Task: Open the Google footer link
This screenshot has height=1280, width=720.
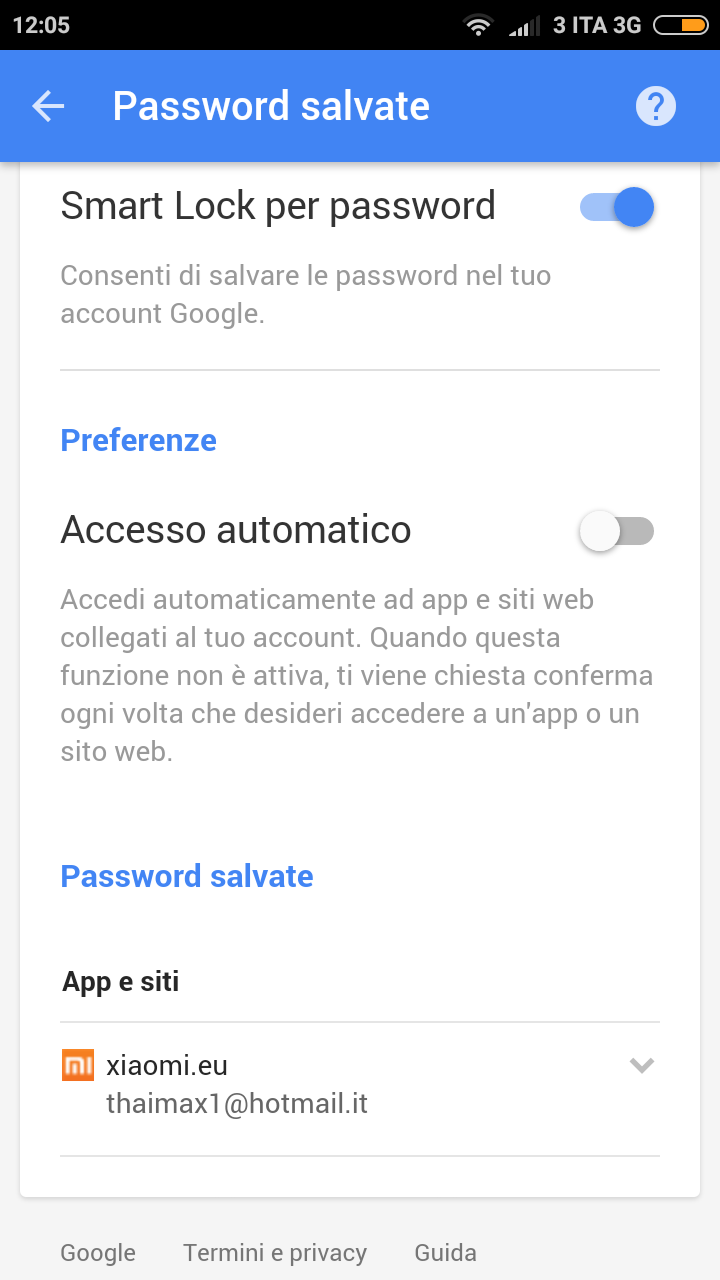Action: tap(98, 1252)
